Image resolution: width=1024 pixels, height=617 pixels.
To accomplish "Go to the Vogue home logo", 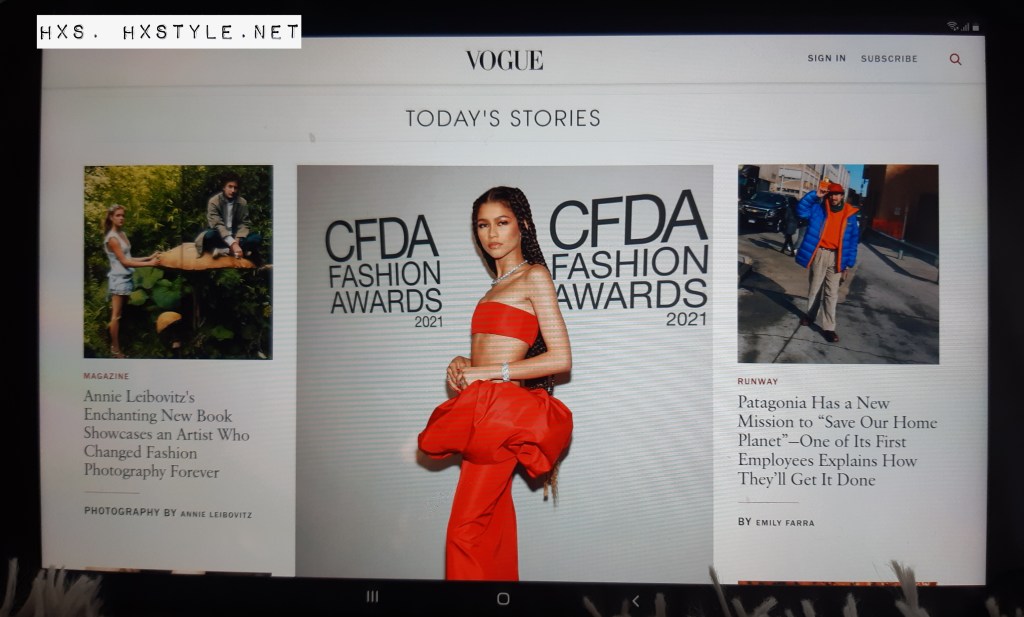I will [x=504, y=60].
